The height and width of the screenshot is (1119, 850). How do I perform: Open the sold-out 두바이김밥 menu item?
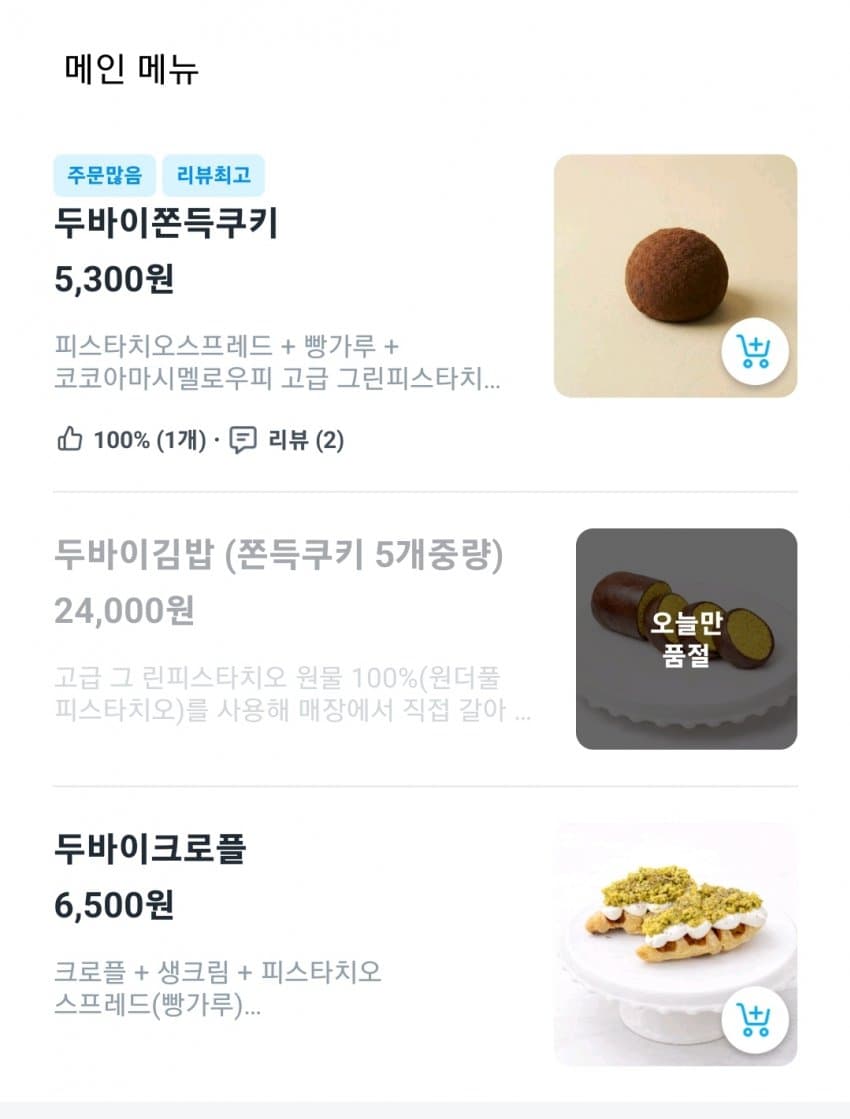(x=278, y=555)
